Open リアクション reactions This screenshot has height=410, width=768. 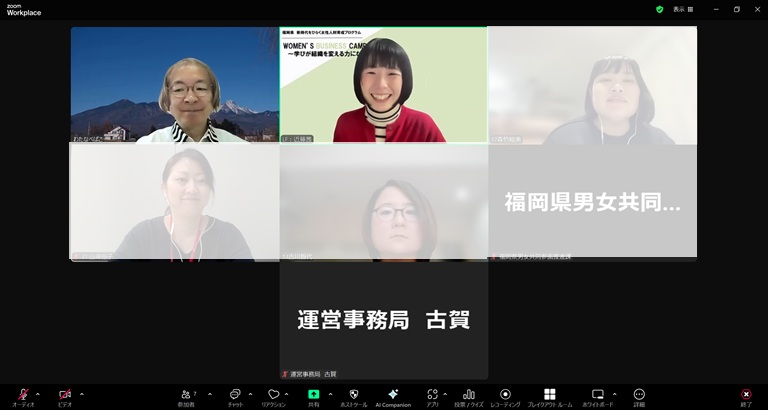point(273,394)
